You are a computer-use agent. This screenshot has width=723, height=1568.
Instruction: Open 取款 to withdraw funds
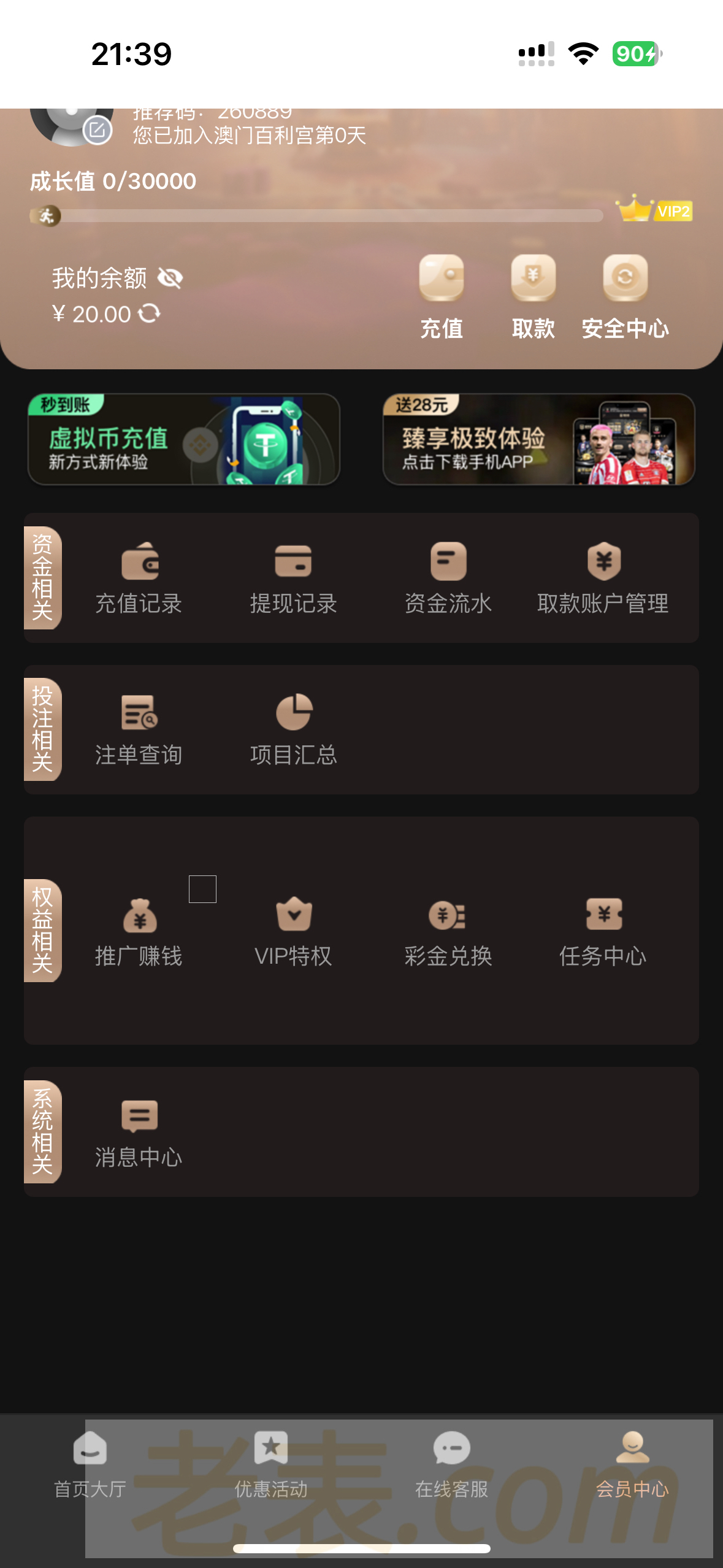[x=533, y=296]
